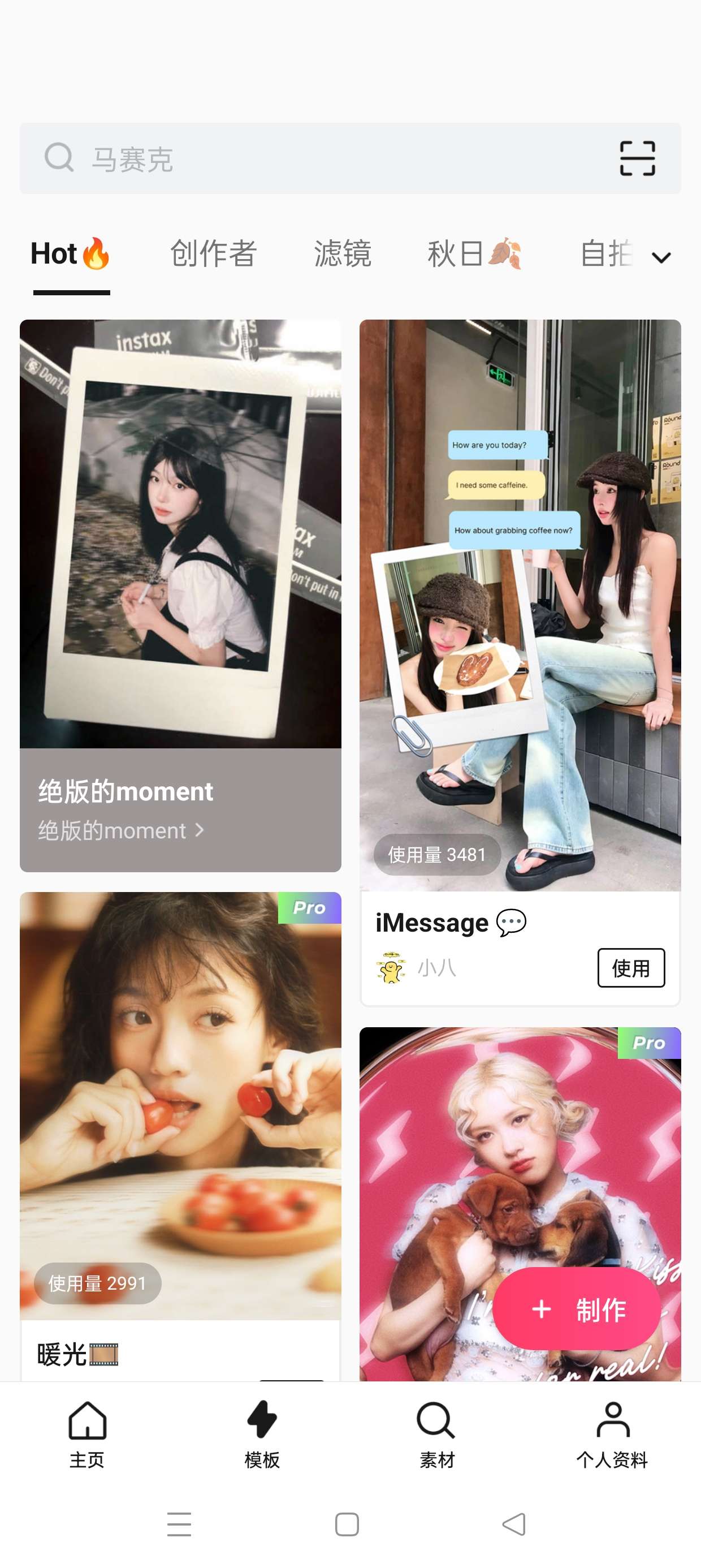The width and height of the screenshot is (701, 1568).
Task: Switch to the 创作者 tab
Action: (x=213, y=253)
